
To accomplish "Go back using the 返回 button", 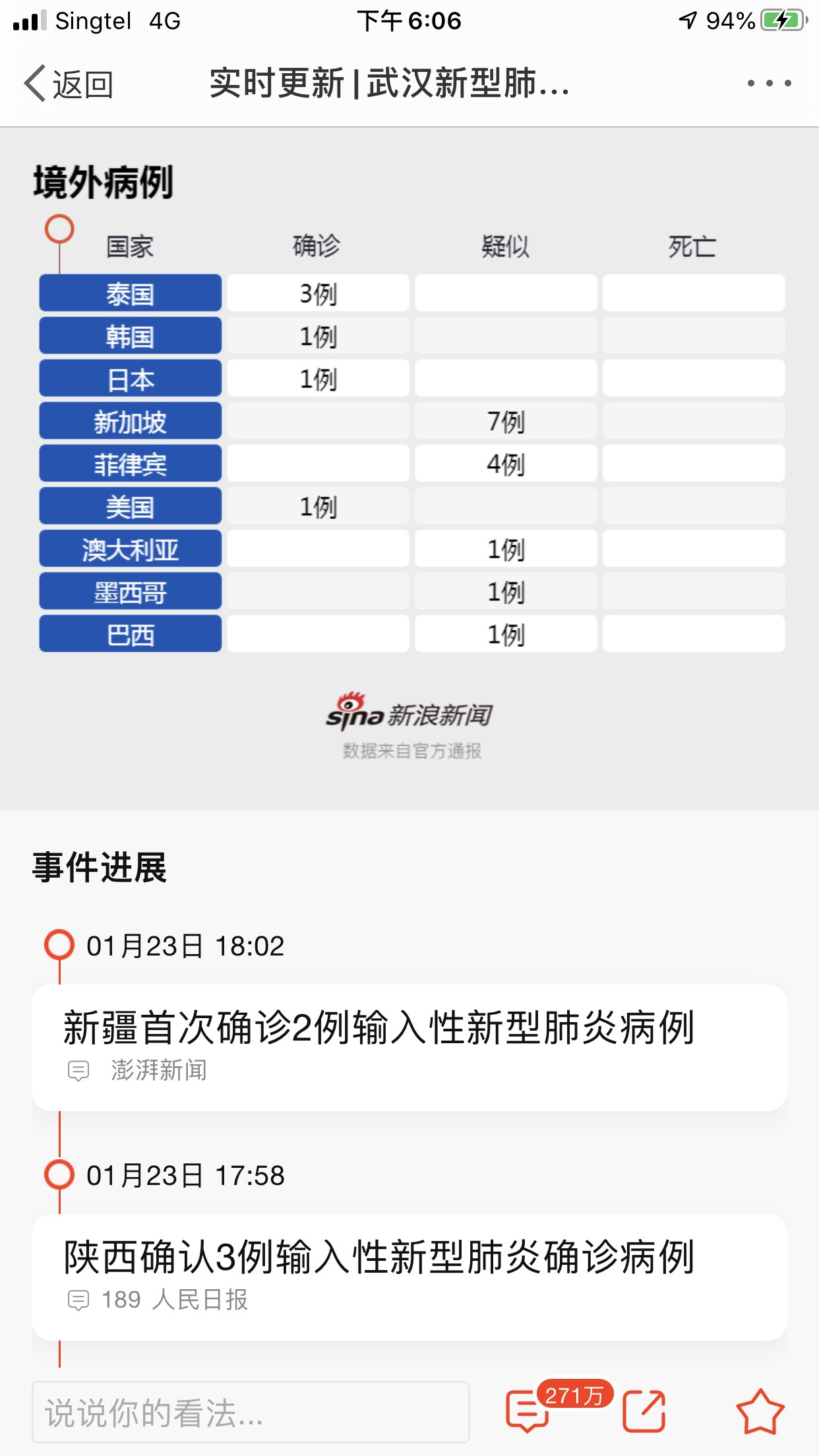I will tap(69, 84).
